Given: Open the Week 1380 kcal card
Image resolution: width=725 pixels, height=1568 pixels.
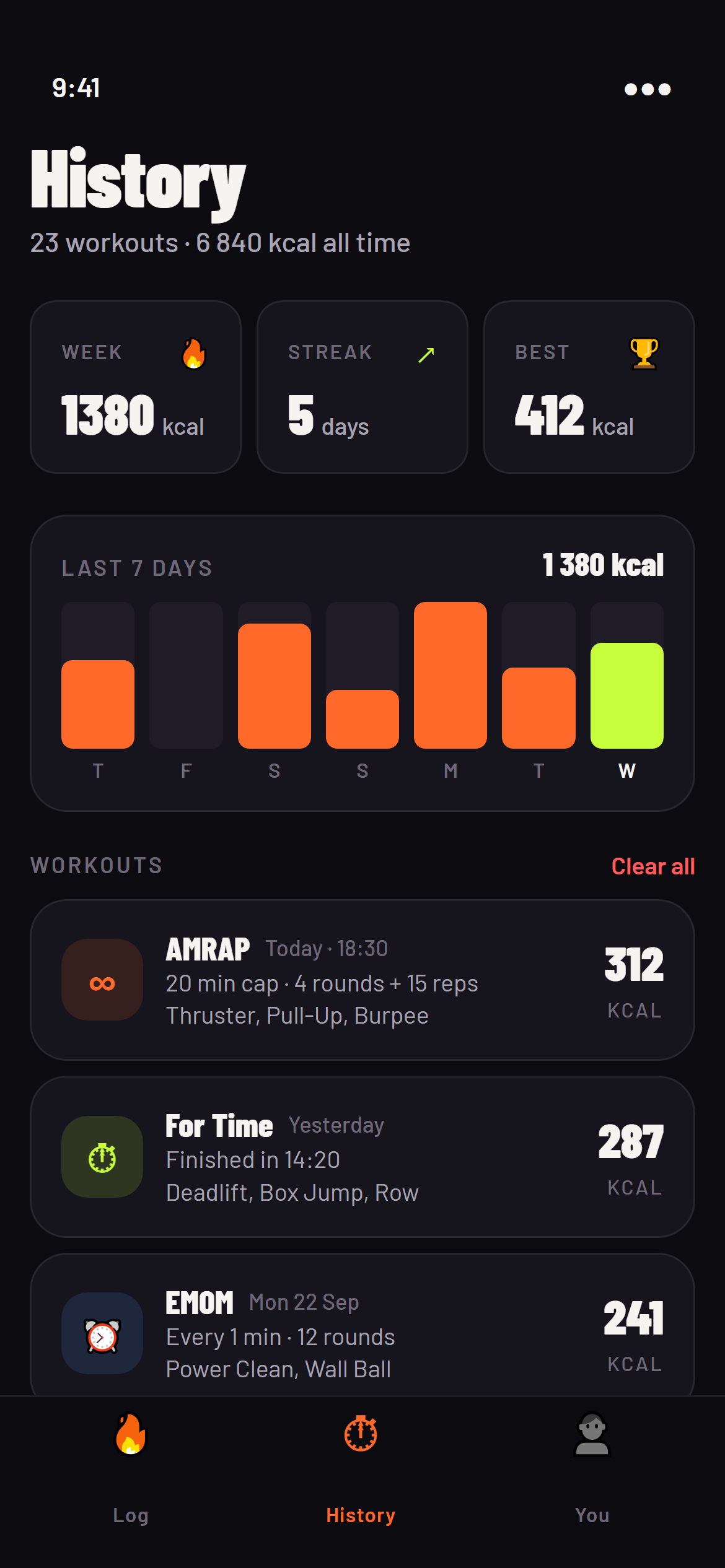Looking at the screenshot, I should pyautogui.click(x=136, y=387).
